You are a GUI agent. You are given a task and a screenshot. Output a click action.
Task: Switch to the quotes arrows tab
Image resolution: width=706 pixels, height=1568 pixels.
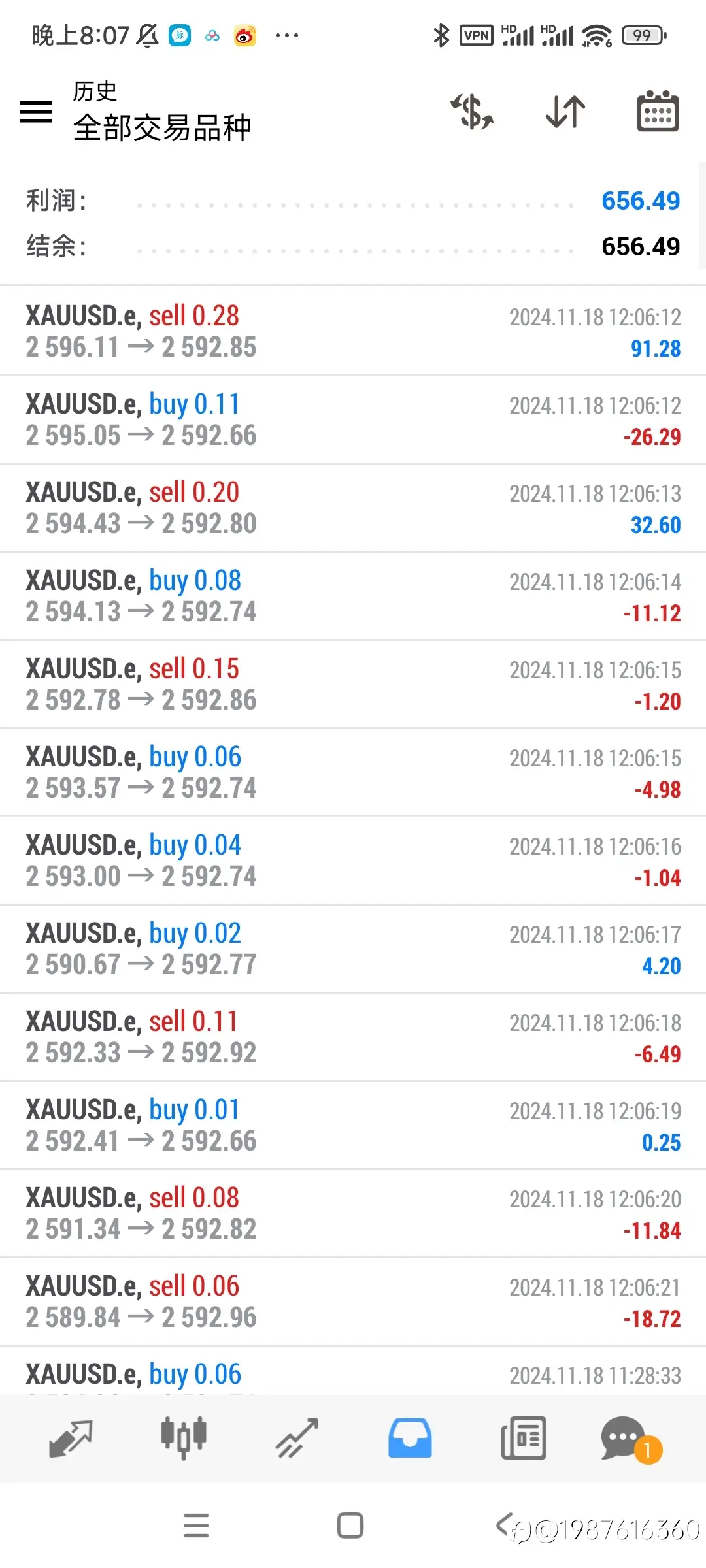71,1439
